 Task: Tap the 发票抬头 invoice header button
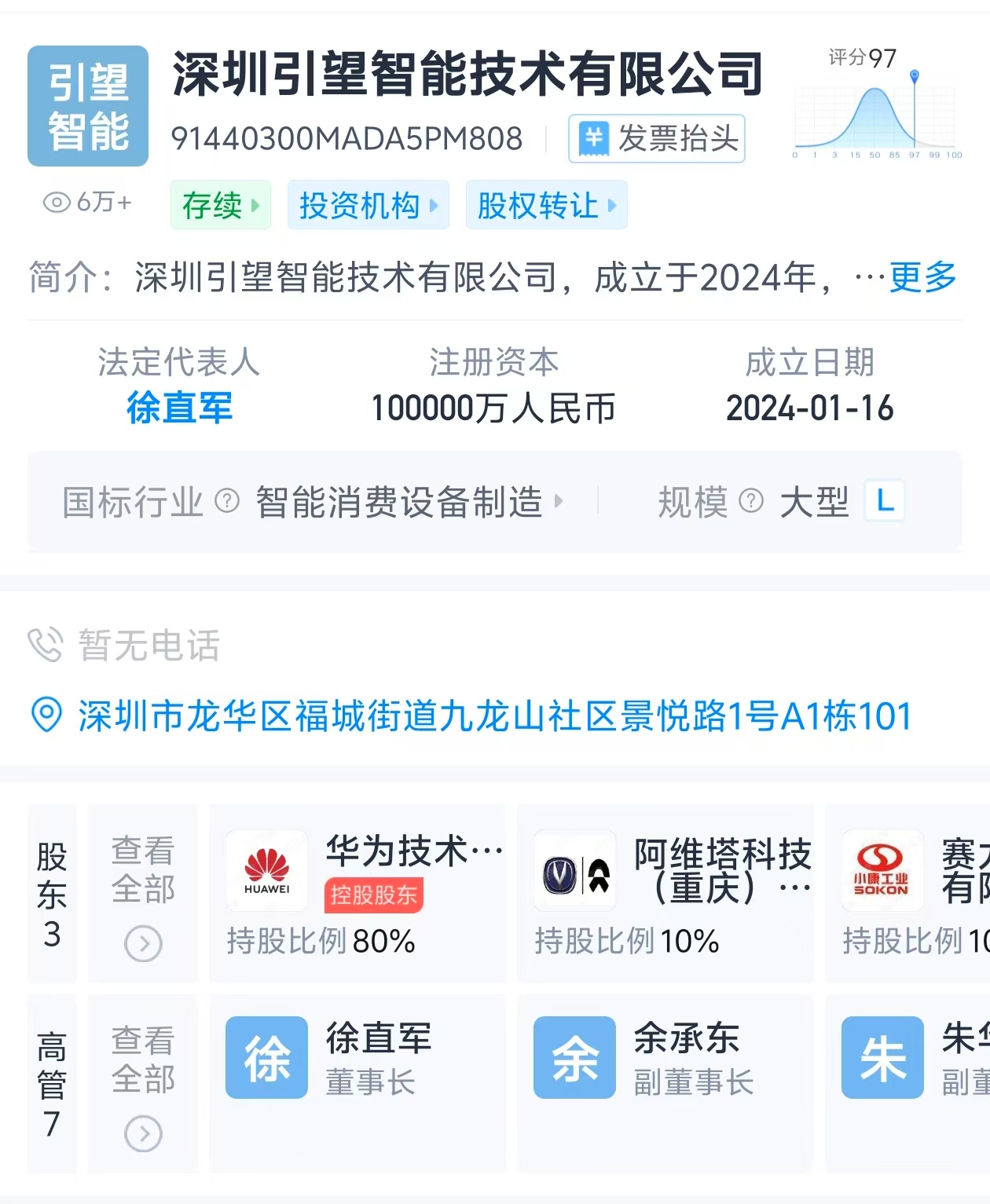coord(657,139)
